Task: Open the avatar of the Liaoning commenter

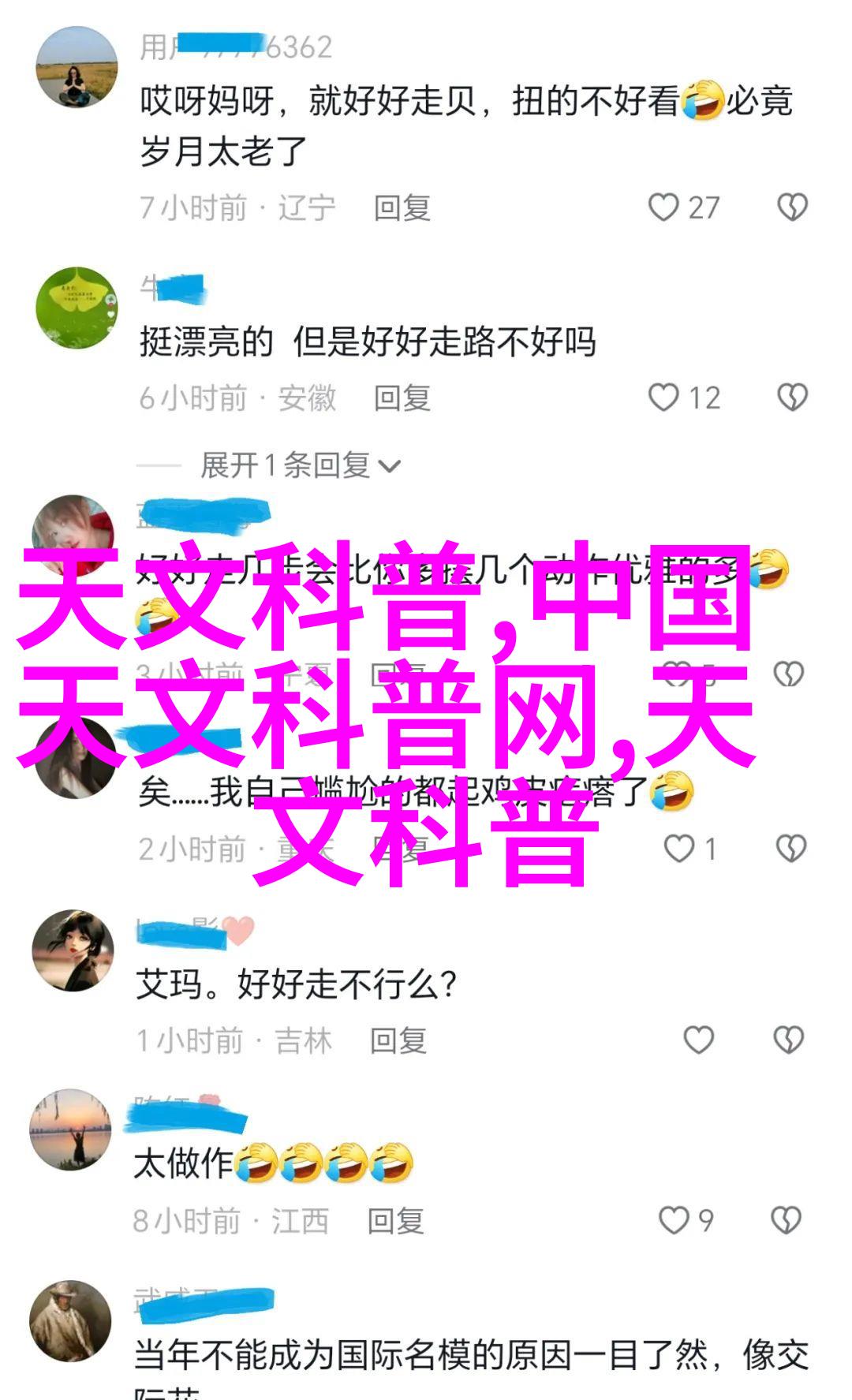Action: pyautogui.click(x=77, y=67)
